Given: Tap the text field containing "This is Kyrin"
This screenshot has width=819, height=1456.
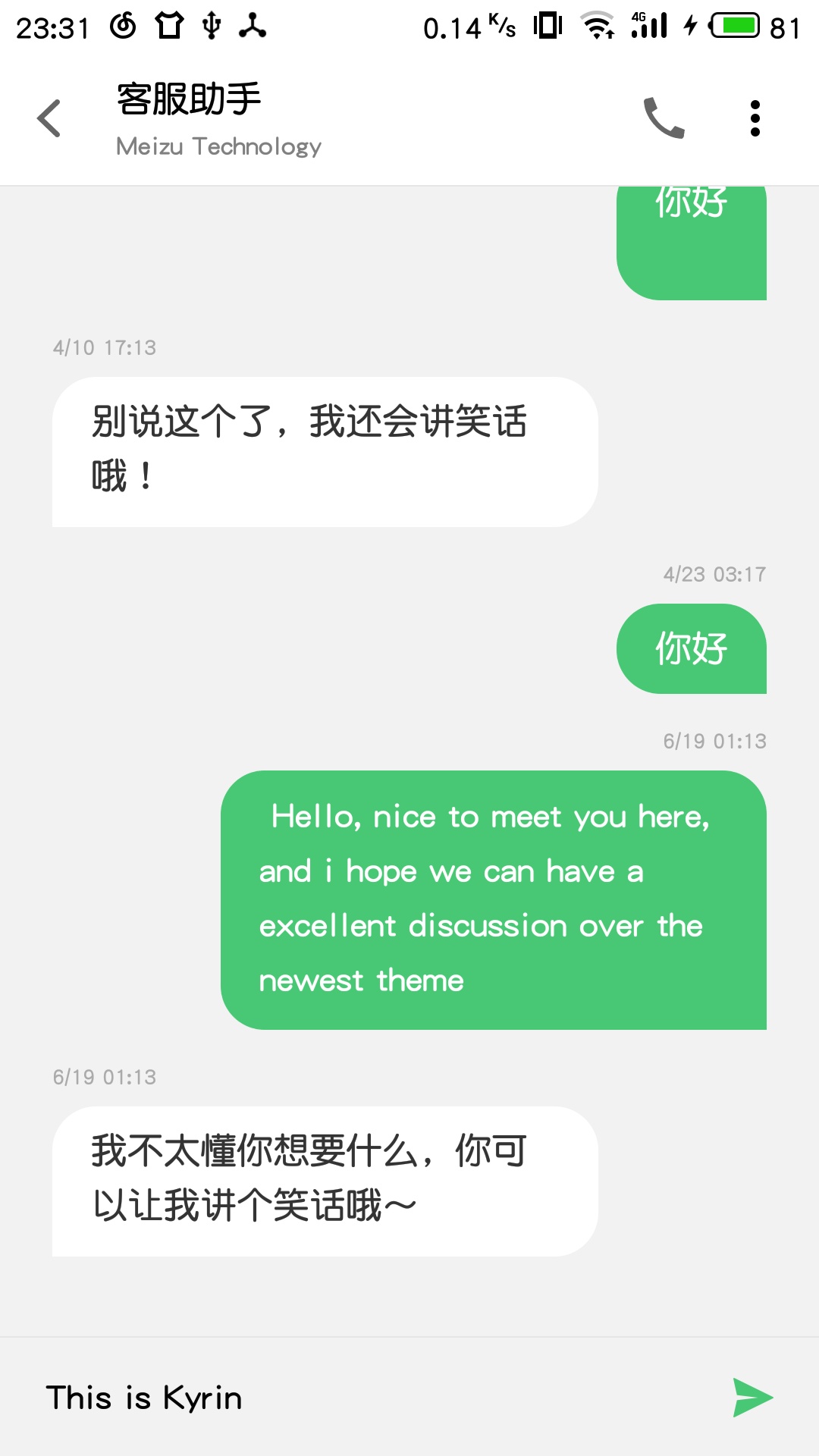Looking at the screenshot, I should point(372,1397).
